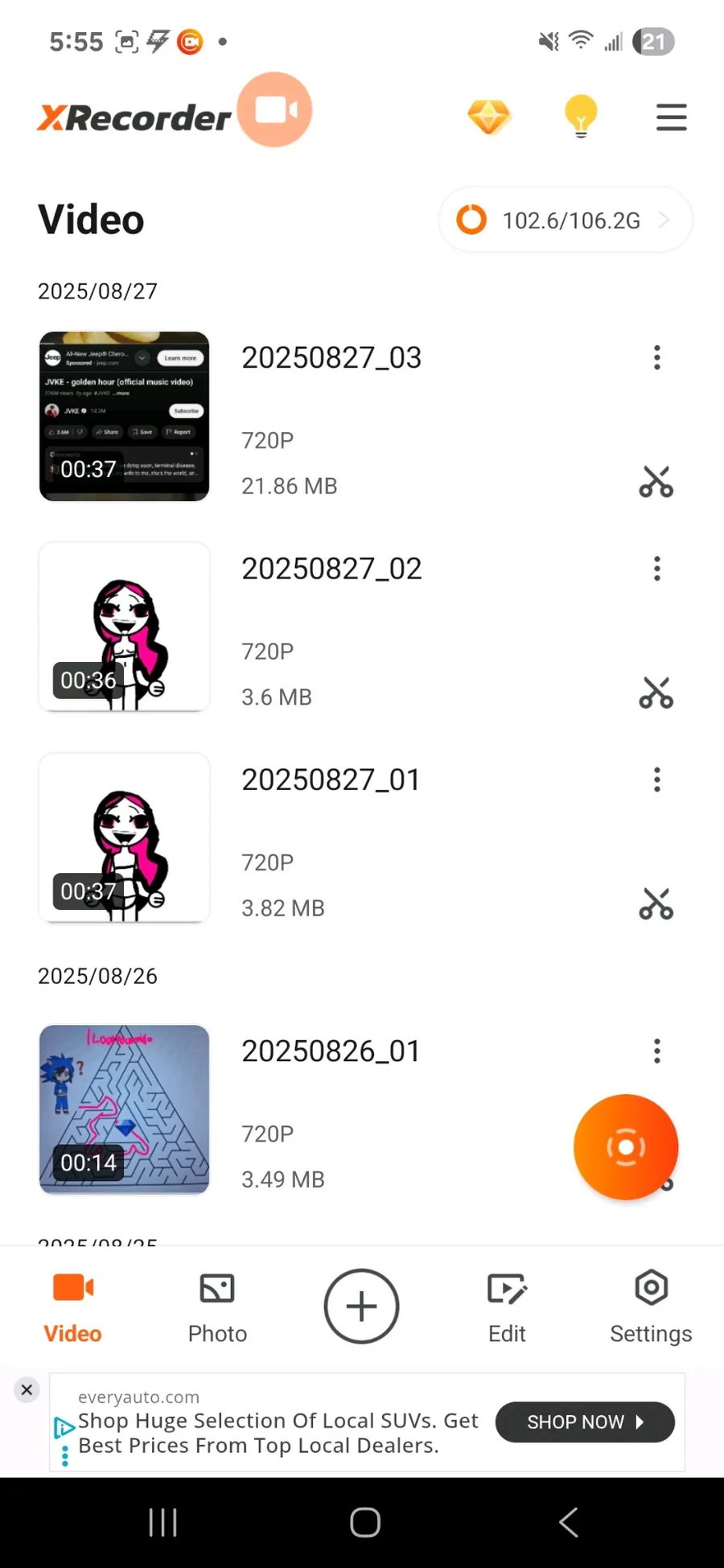Open the lightbulb tips icon
Screen dimensions: 724x1568
580,117
